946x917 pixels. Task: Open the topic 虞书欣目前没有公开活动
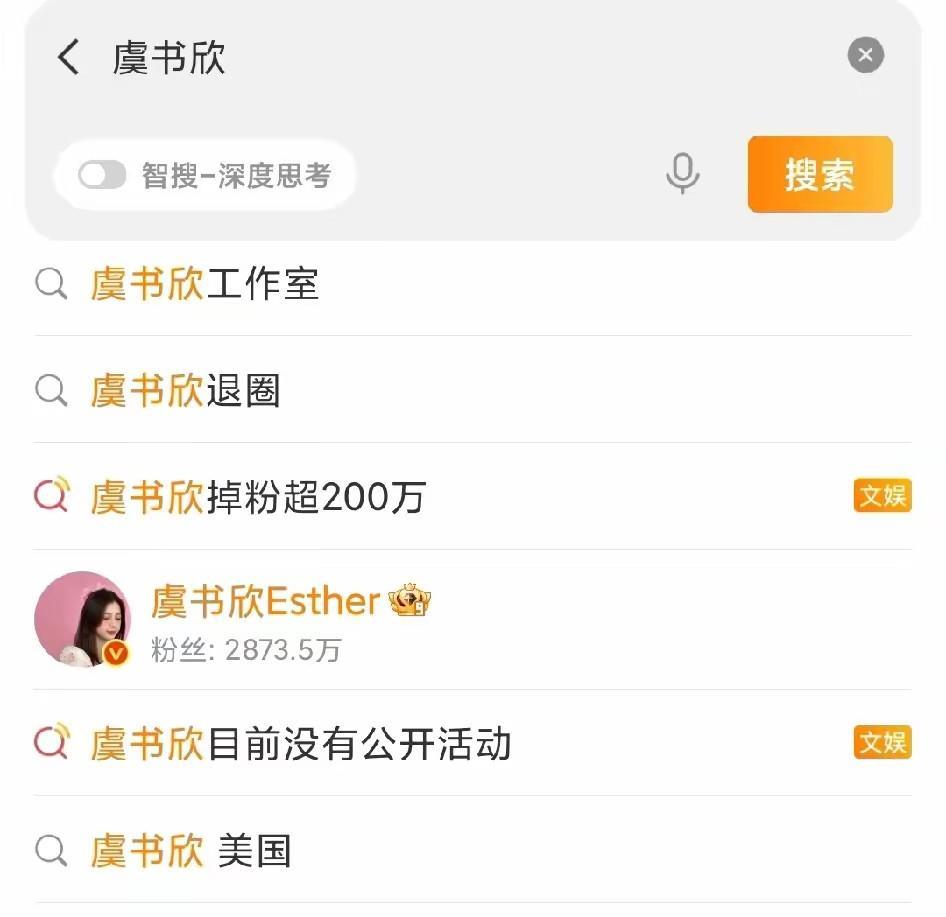[x=301, y=744]
